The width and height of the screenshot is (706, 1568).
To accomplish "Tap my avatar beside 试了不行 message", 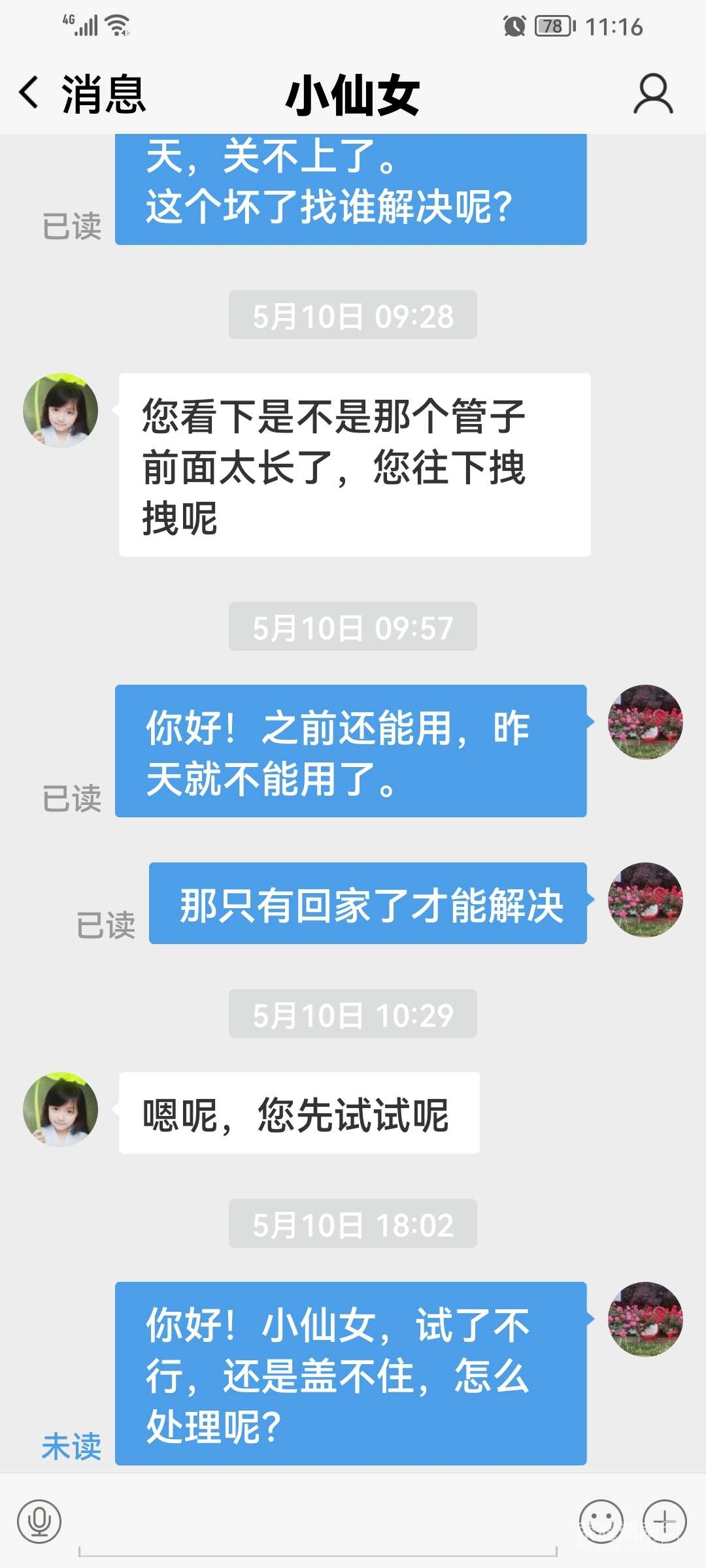I will (x=645, y=1318).
